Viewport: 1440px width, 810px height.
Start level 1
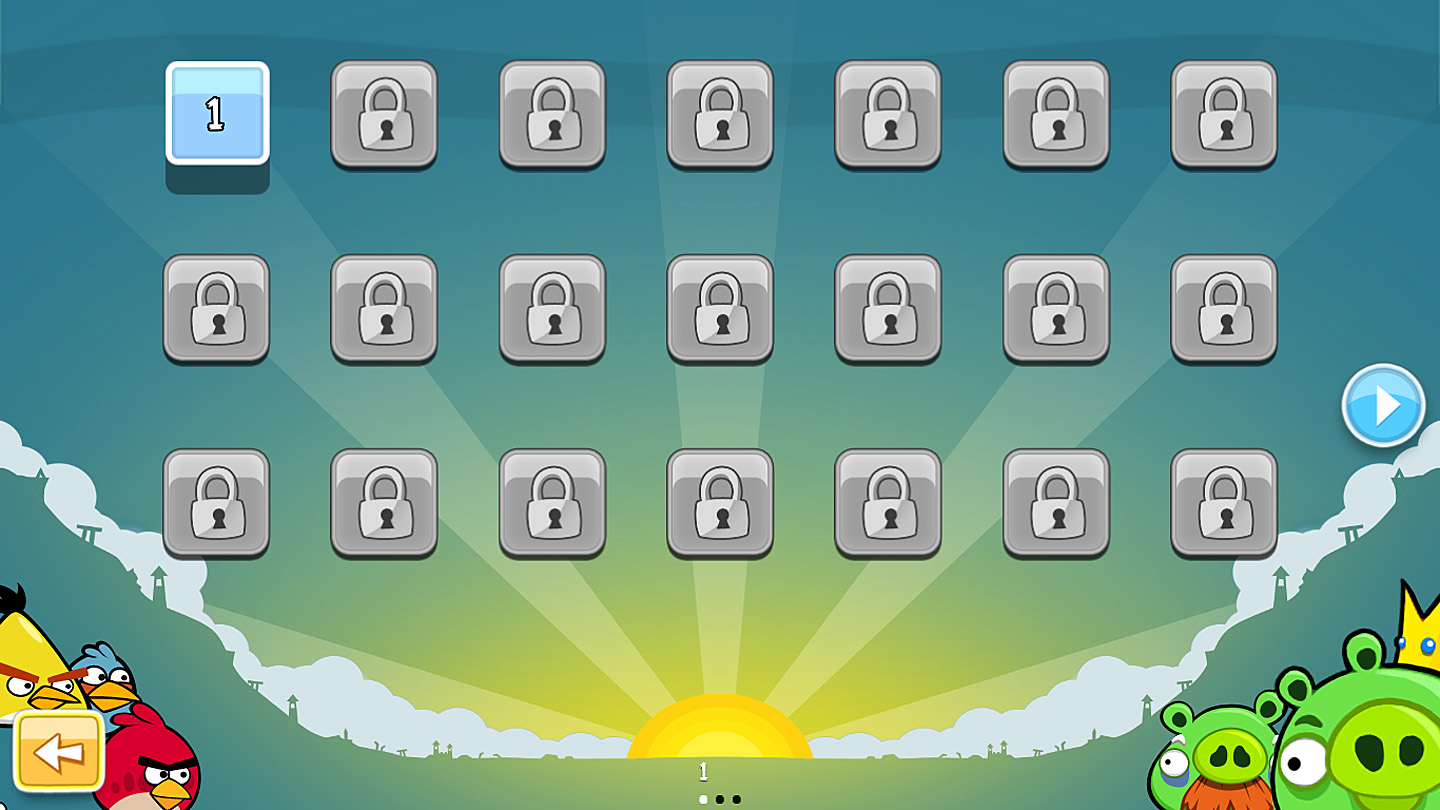(x=217, y=113)
